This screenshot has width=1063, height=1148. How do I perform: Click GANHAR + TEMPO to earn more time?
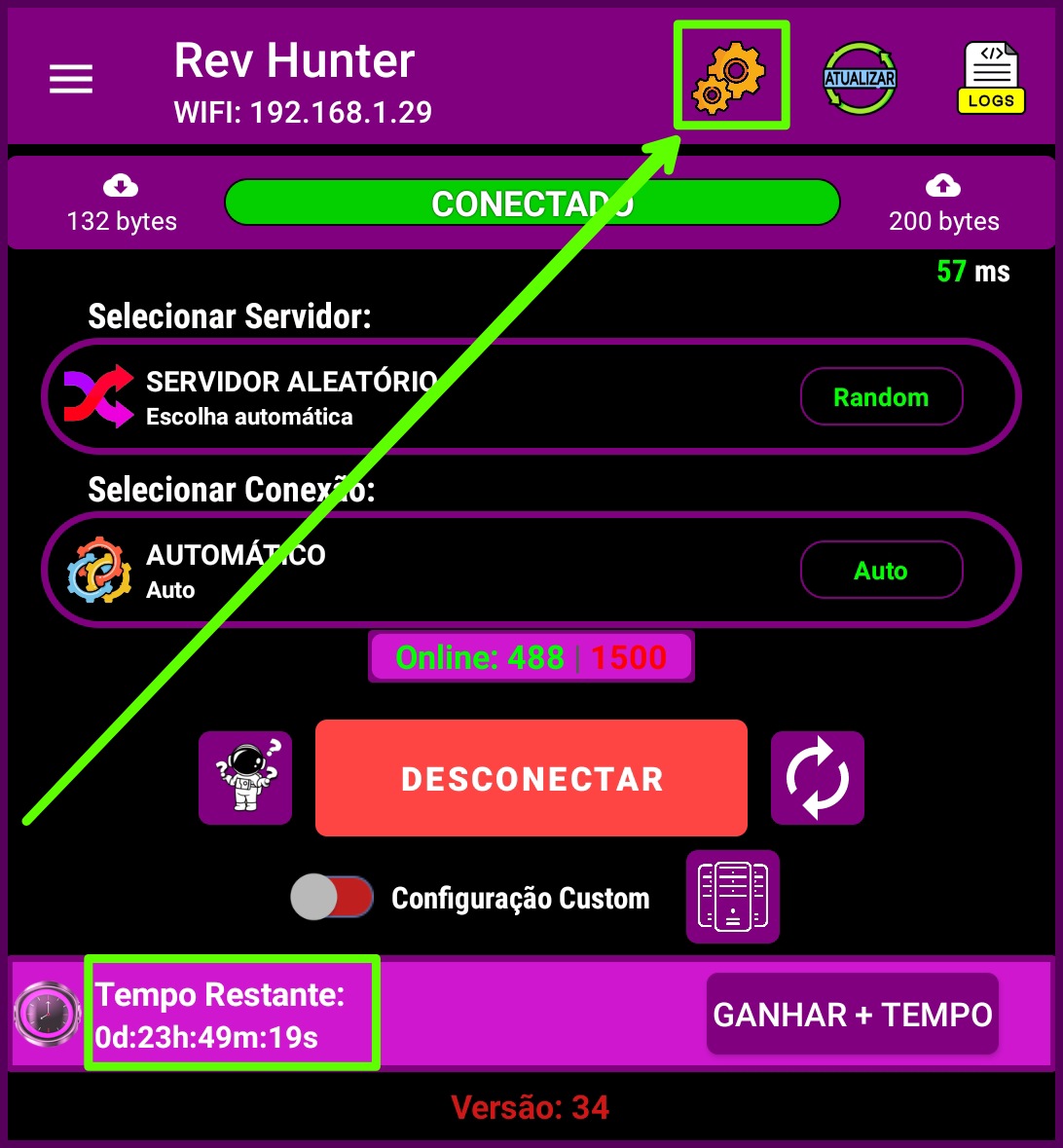[x=852, y=1014]
